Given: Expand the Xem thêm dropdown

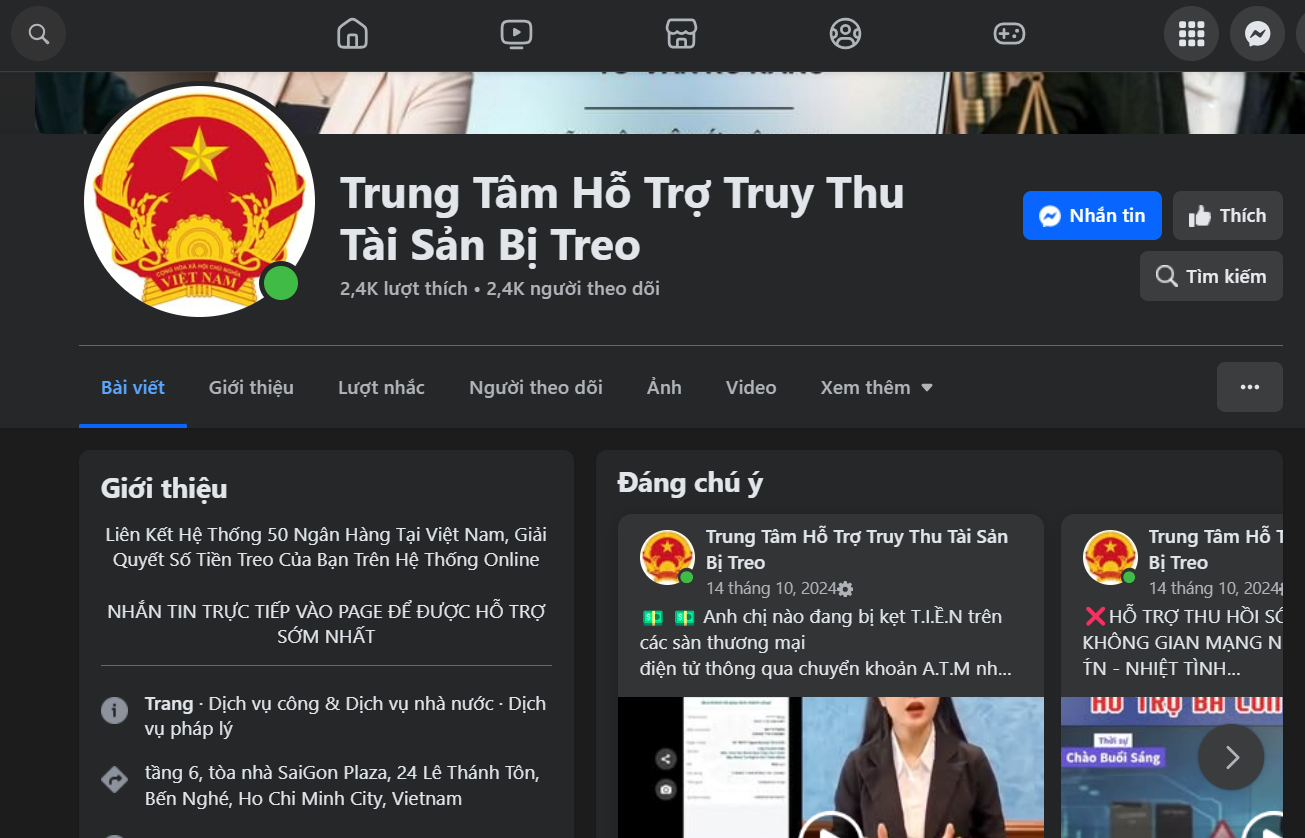Looking at the screenshot, I should click(x=876, y=388).
